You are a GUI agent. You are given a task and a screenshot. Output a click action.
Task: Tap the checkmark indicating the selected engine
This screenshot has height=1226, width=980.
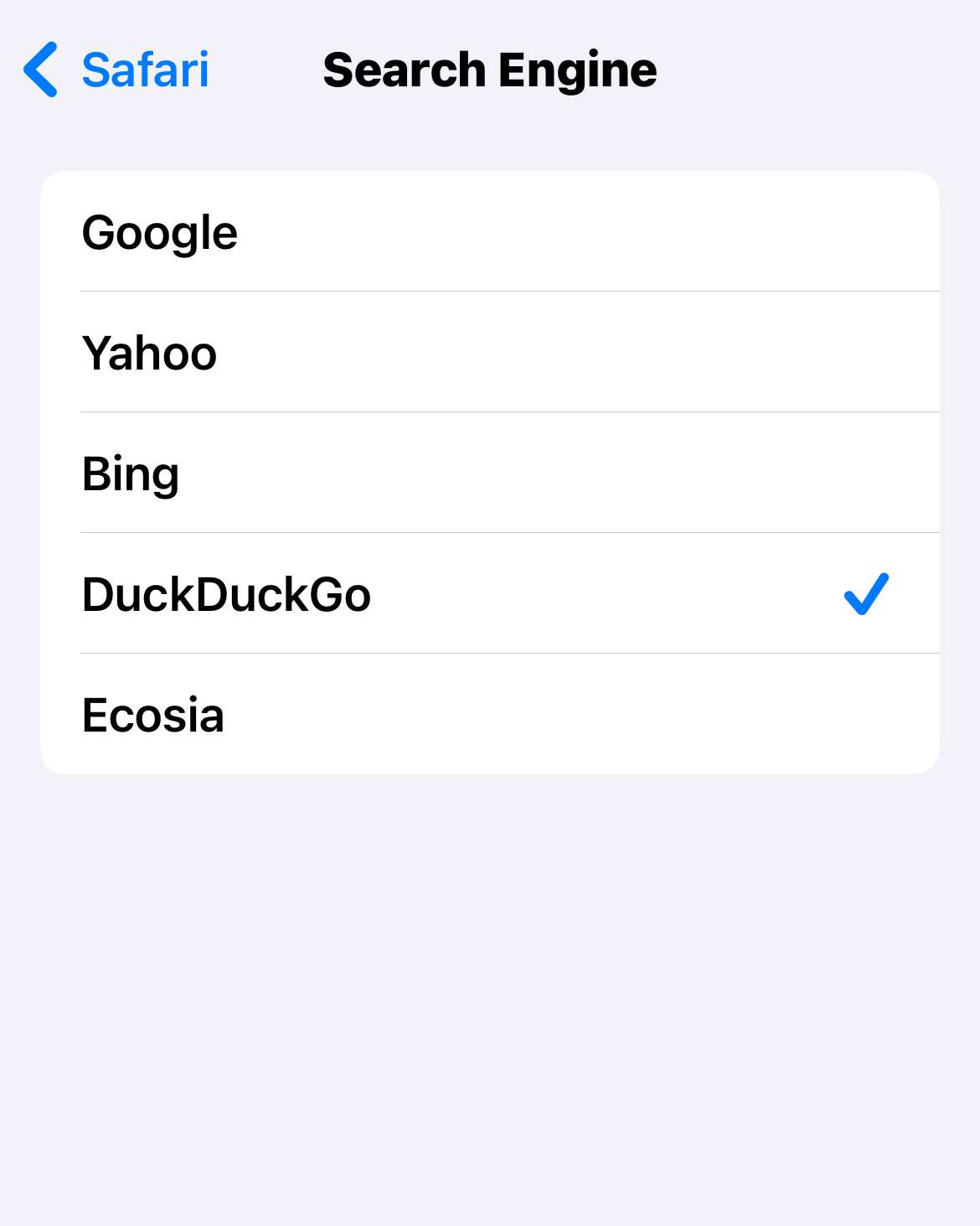pyautogui.click(x=868, y=594)
